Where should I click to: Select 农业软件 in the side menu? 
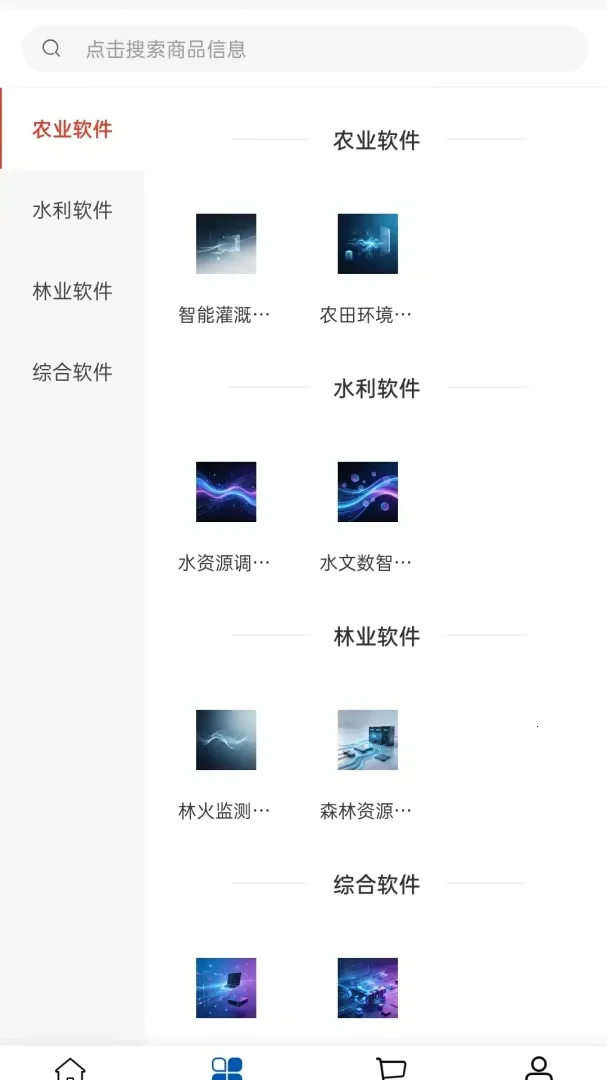72,129
